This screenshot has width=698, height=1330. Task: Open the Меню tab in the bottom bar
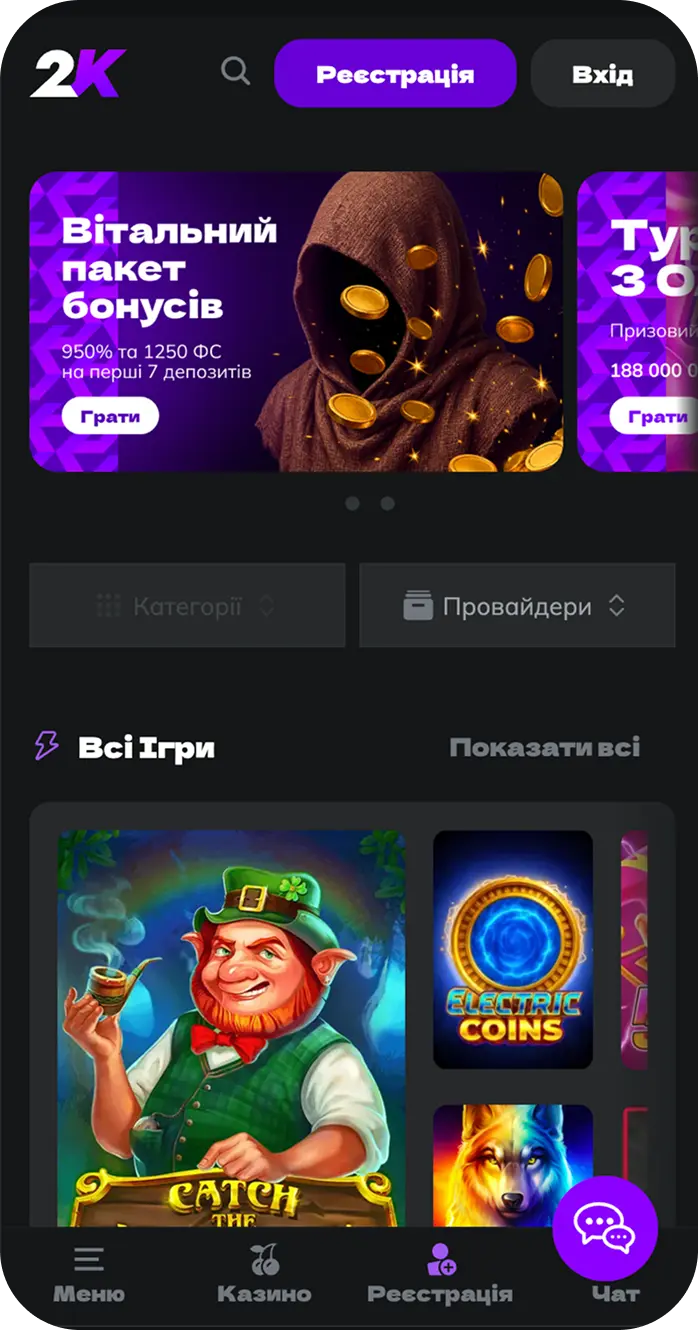click(89, 1274)
